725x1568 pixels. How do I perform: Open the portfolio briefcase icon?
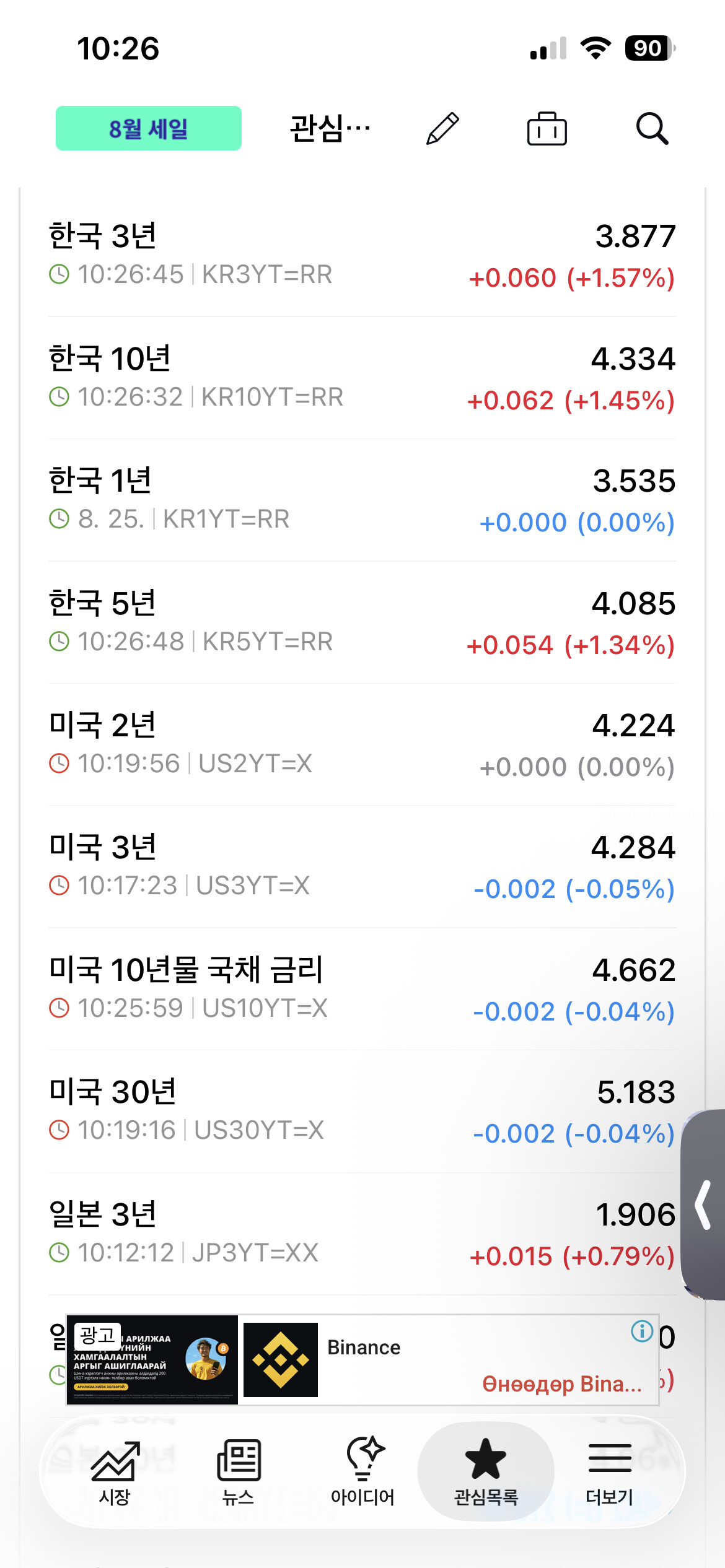pos(547,129)
